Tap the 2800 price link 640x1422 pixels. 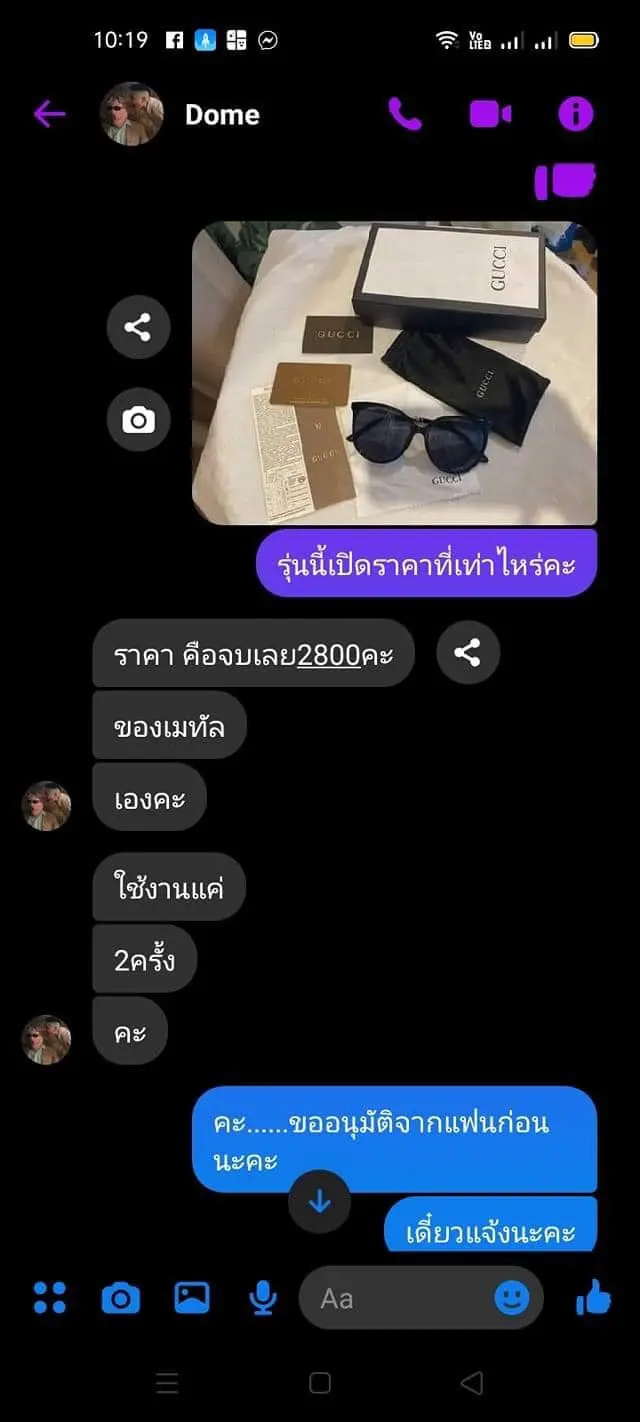tap(329, 656)
